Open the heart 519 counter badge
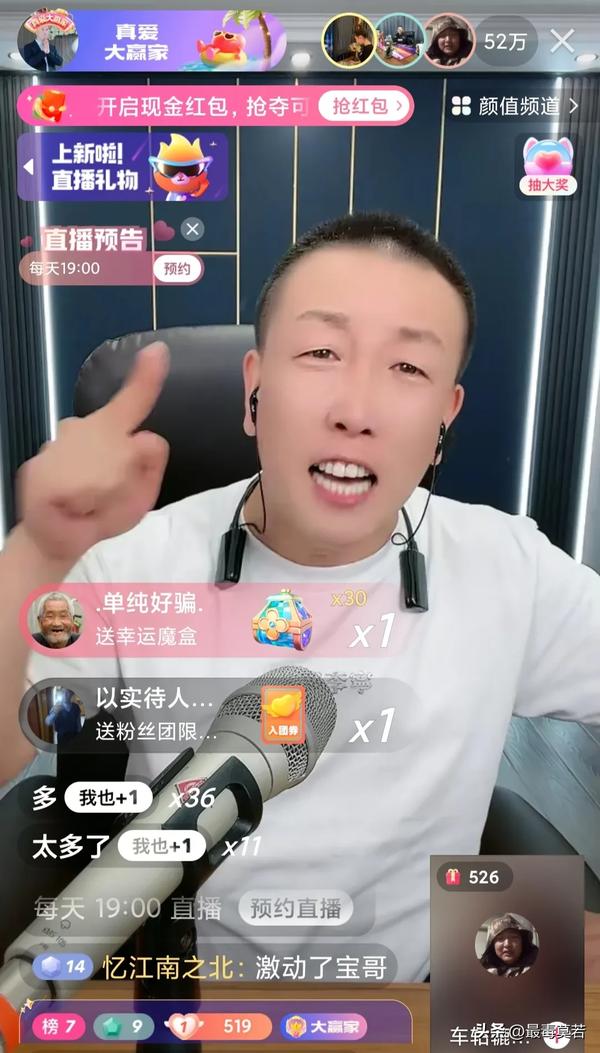Image resolution: width=600 pixels, height=1053 pixels. point(219,1025)
